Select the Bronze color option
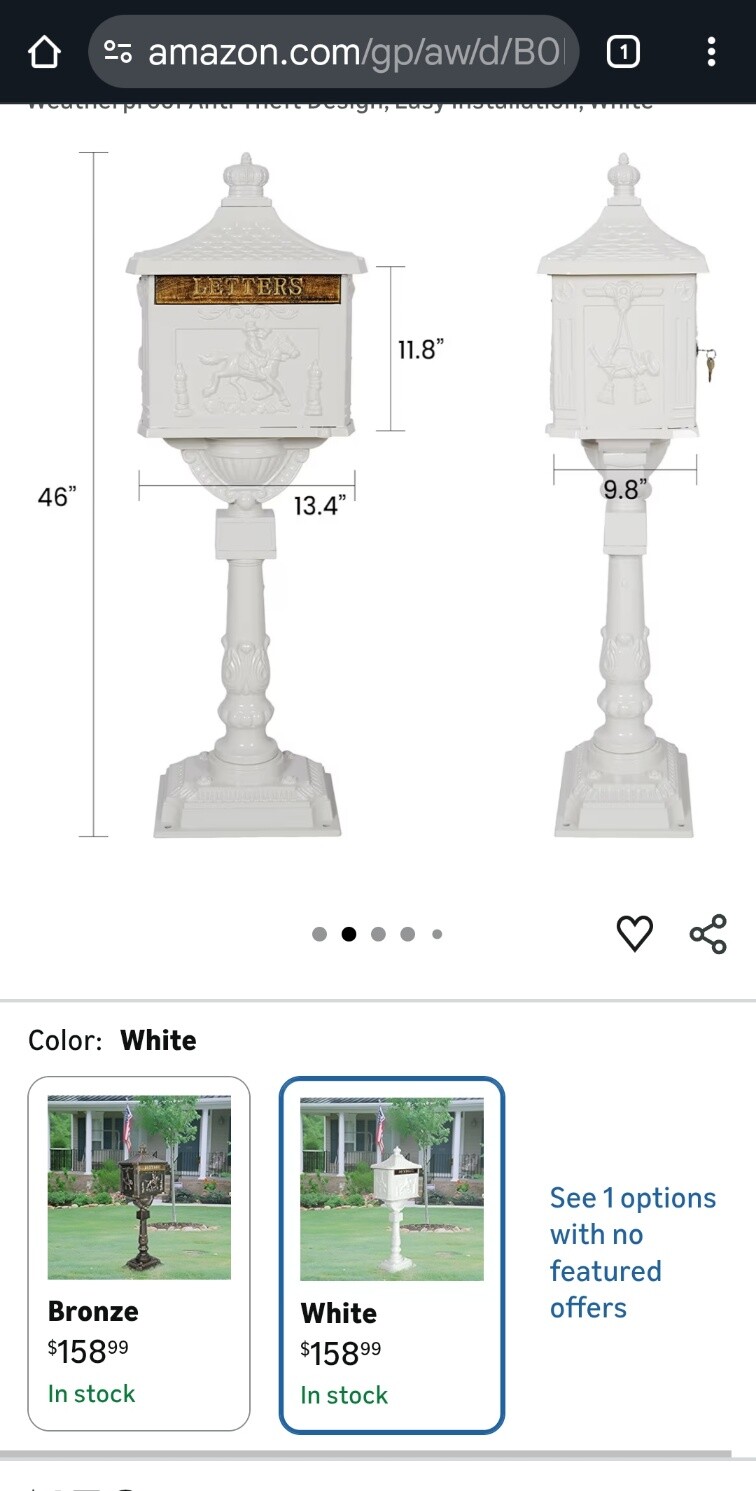 (x=139, y=1253)
